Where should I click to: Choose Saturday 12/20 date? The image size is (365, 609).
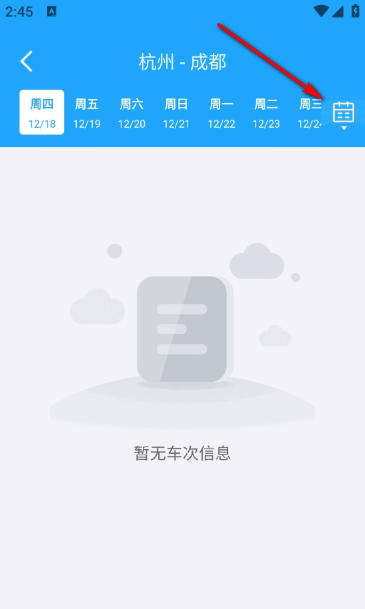tap(132, 113)
